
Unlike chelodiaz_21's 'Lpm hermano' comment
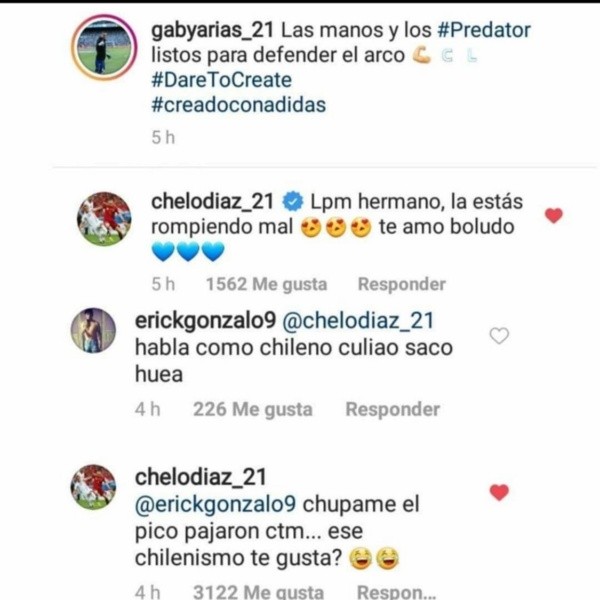coord(552,215)
